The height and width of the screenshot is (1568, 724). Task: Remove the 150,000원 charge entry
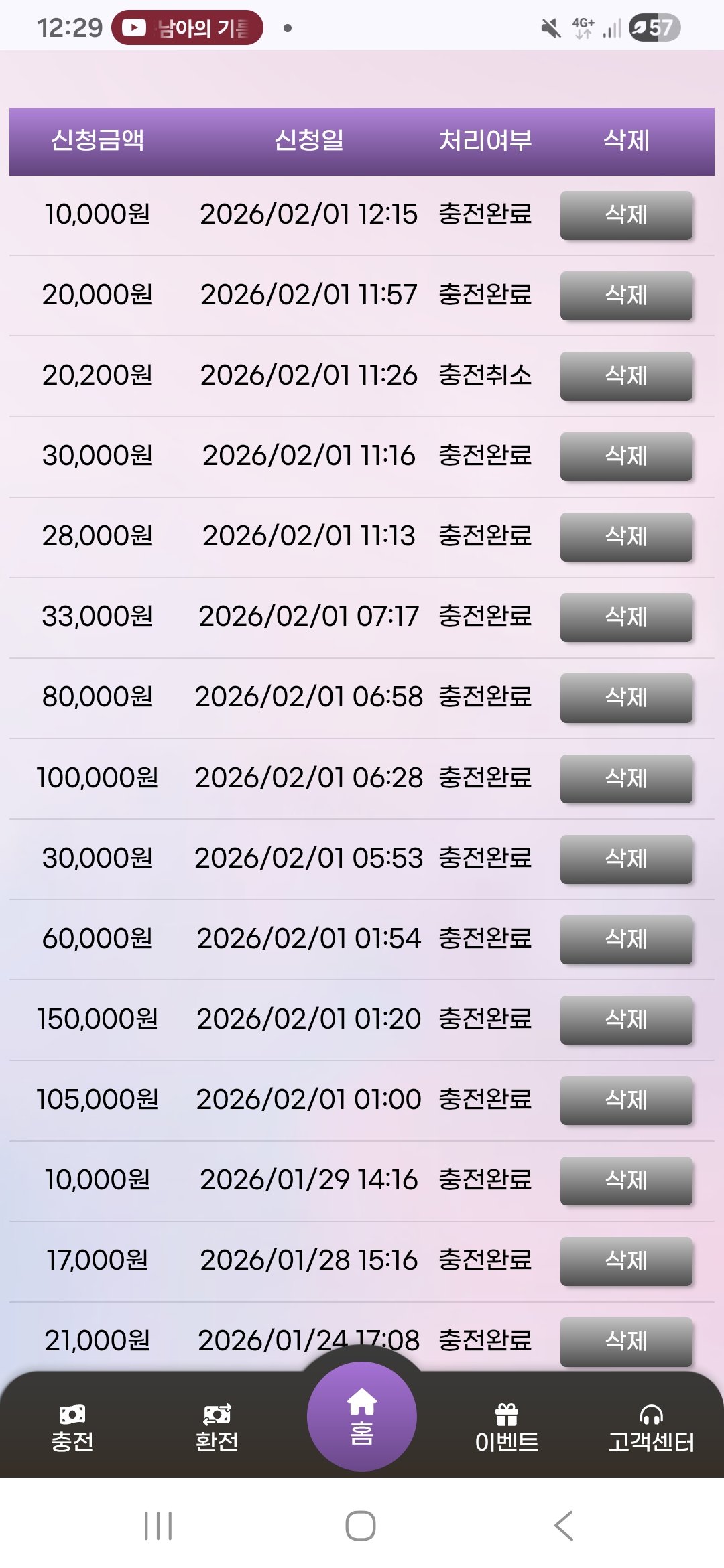626,1020
